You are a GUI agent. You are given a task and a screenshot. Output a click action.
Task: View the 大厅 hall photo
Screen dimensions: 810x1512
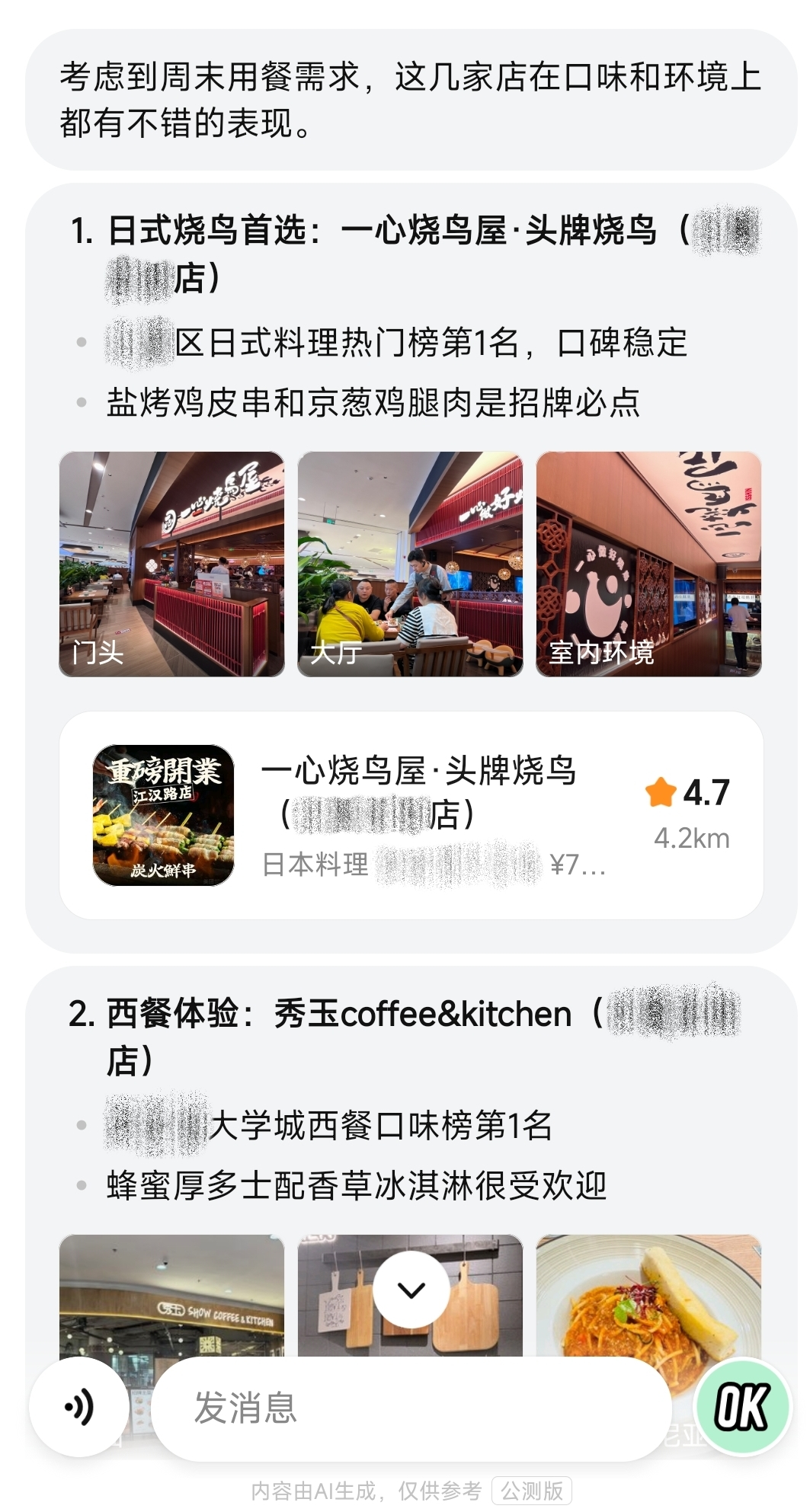click(x=410, y=564)
